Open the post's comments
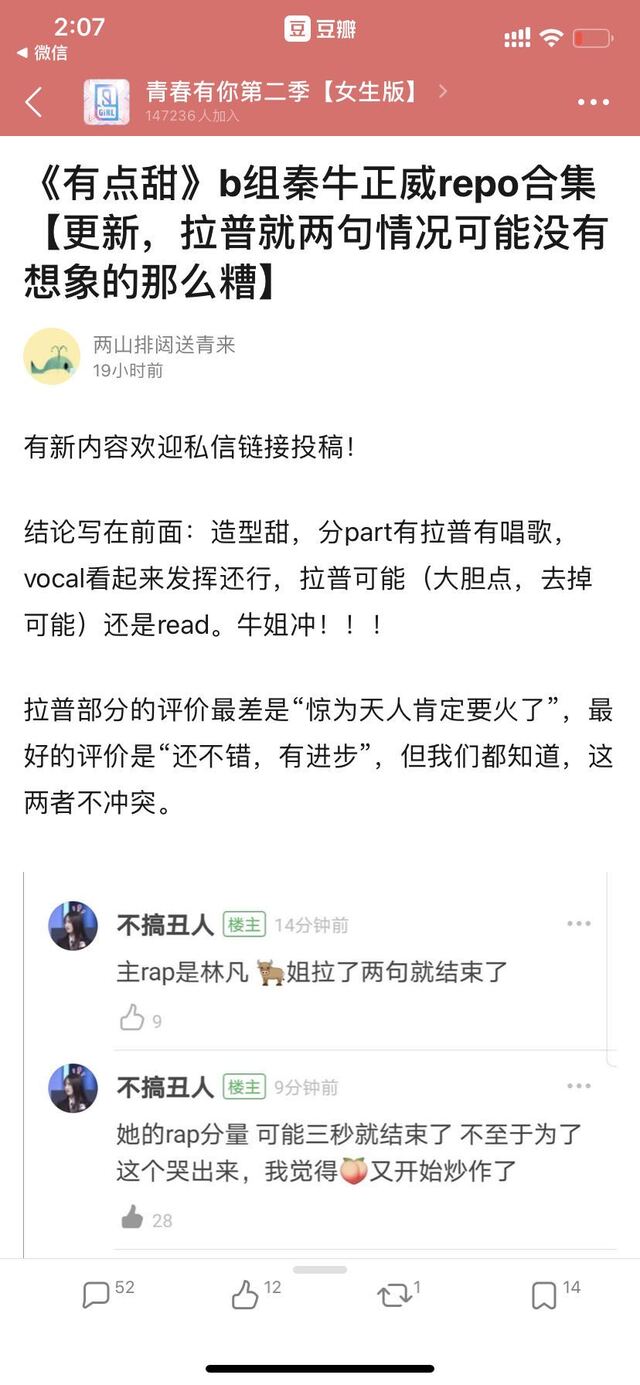 click(97, 1296)
